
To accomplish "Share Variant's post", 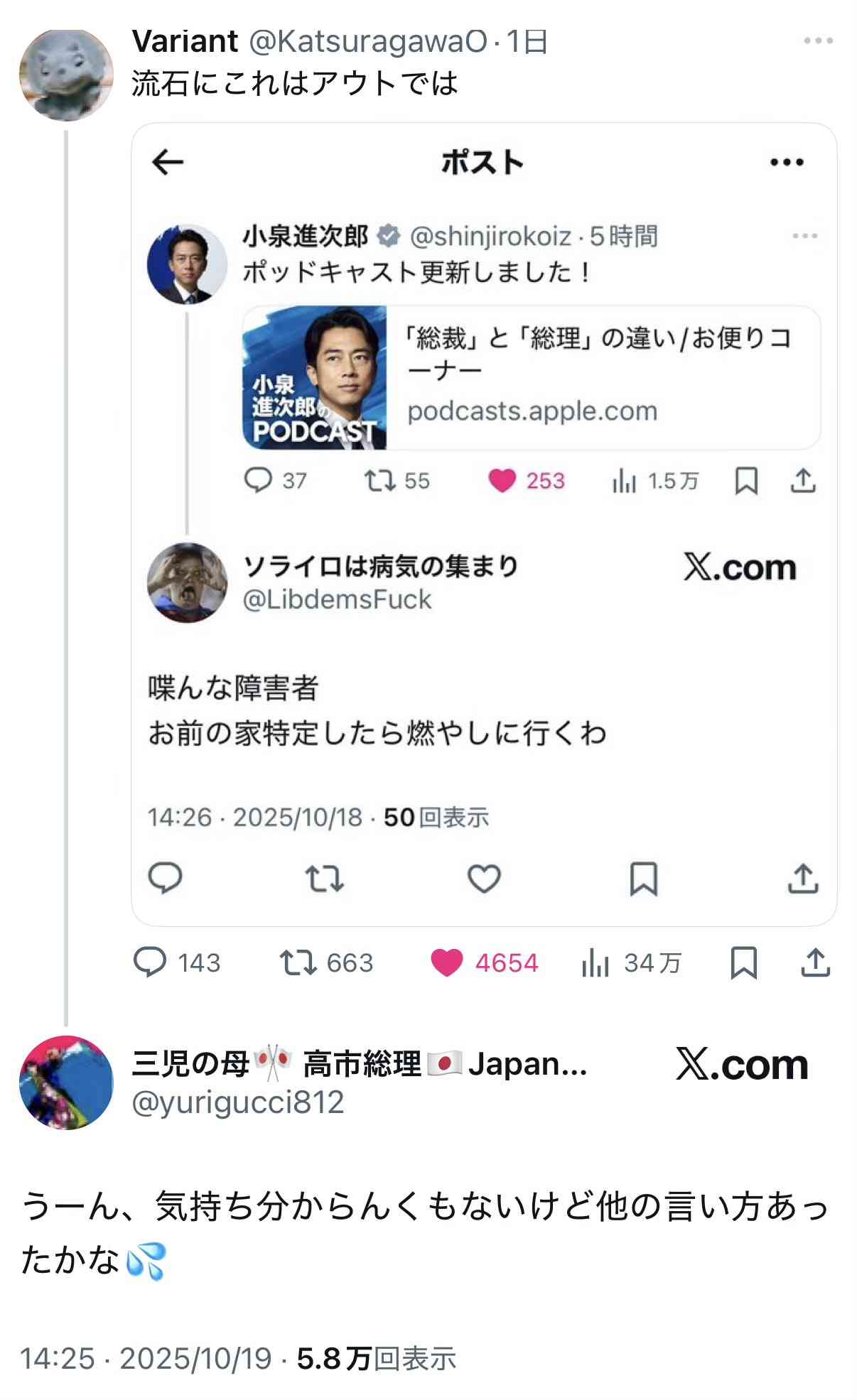I will coord(815,963).
